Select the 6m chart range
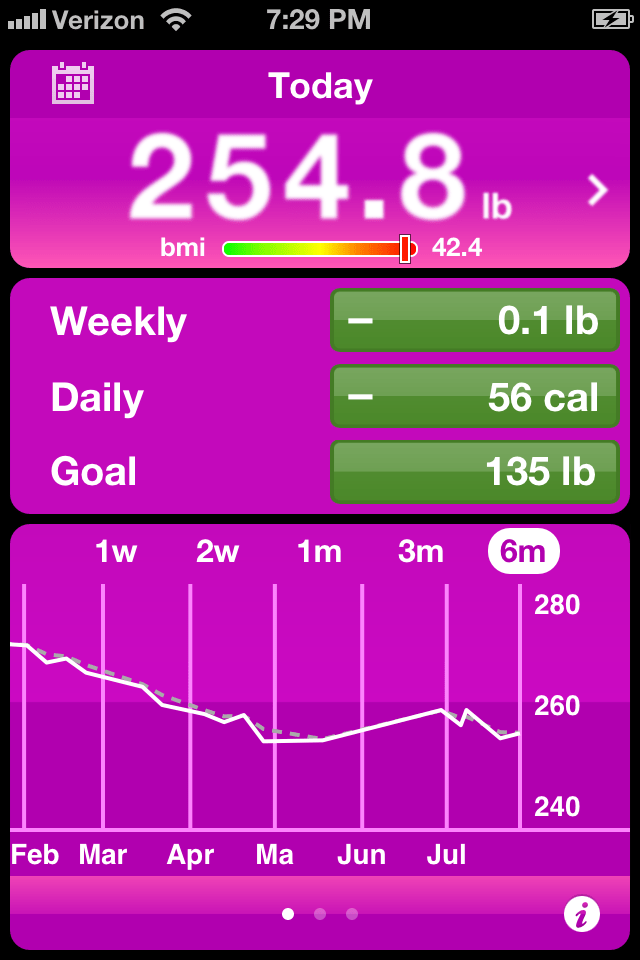 (x=523, y=551)
